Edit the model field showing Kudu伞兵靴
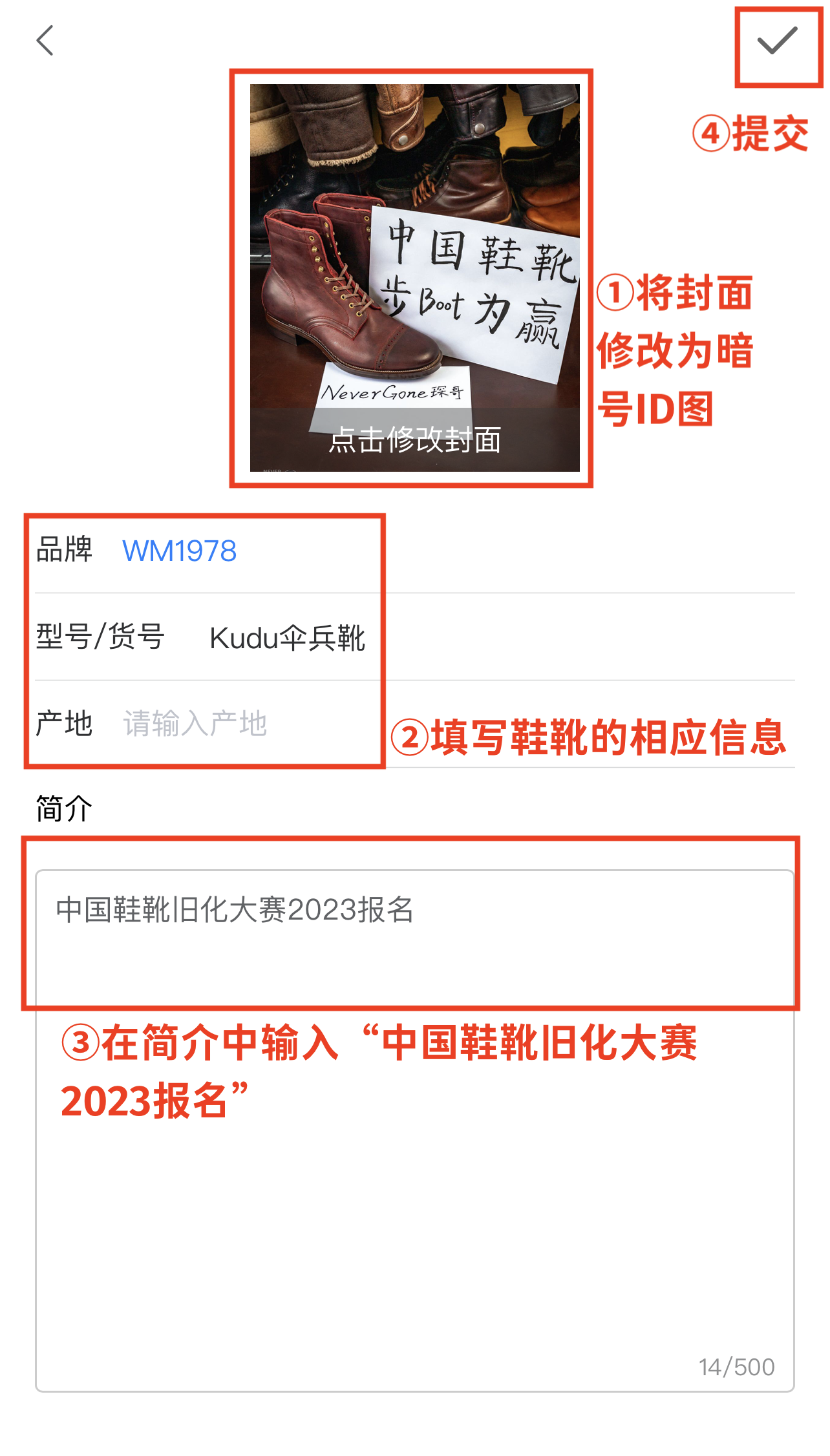 coord(287,638)
